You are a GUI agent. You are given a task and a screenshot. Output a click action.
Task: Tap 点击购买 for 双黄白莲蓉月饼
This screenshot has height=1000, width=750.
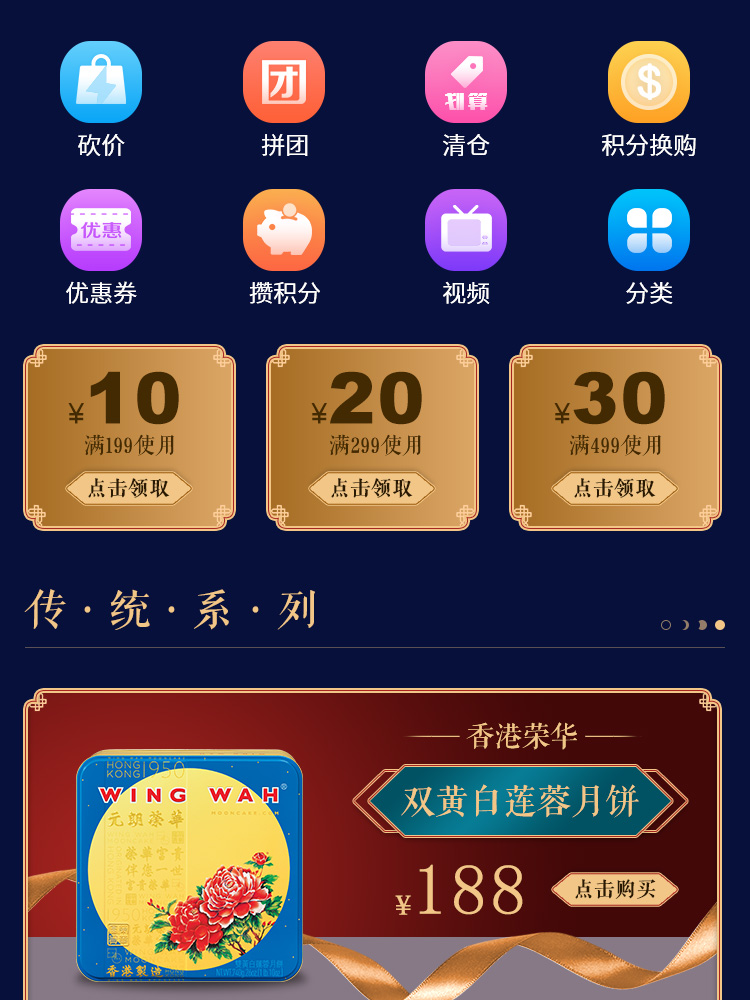point(615,889)
